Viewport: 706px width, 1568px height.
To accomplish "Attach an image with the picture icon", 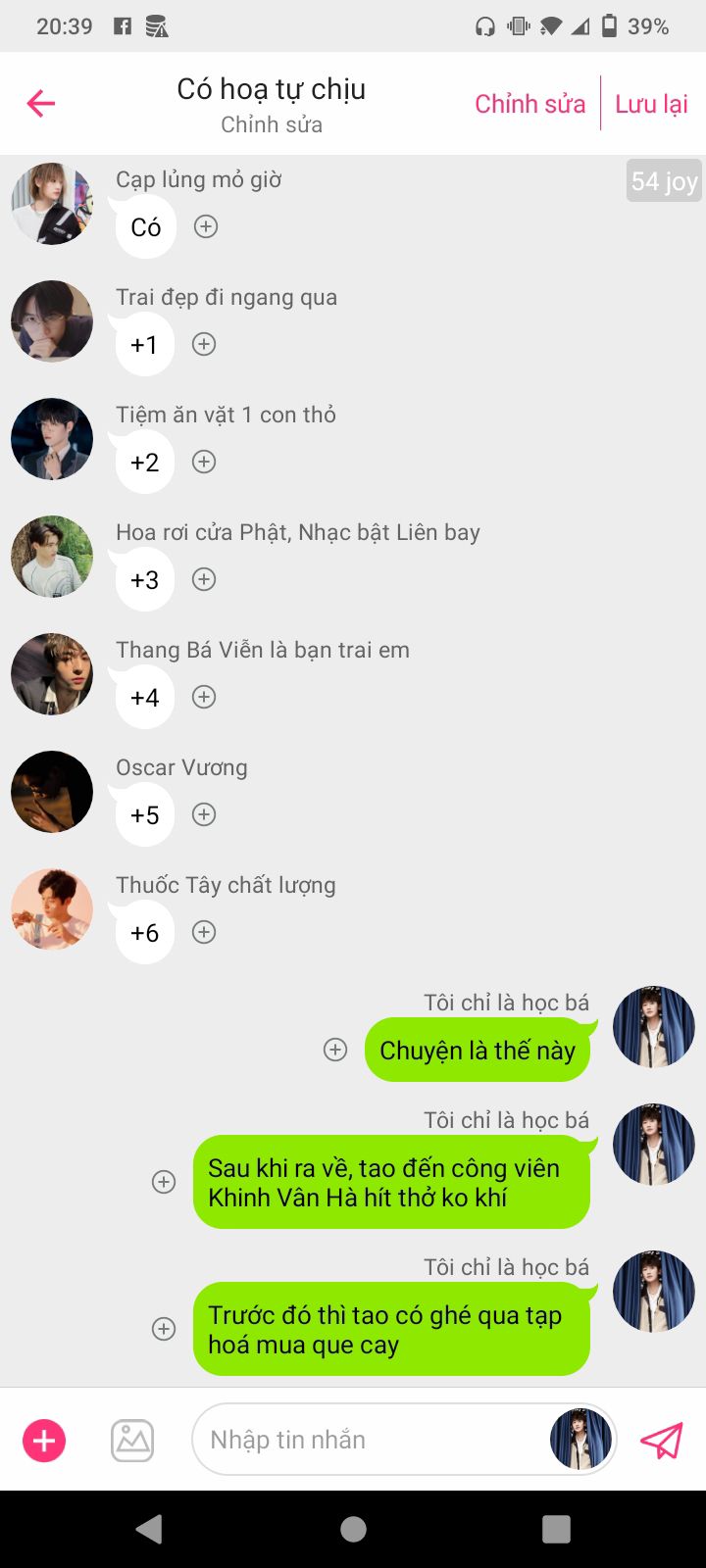I will [x=132, y=1441].
